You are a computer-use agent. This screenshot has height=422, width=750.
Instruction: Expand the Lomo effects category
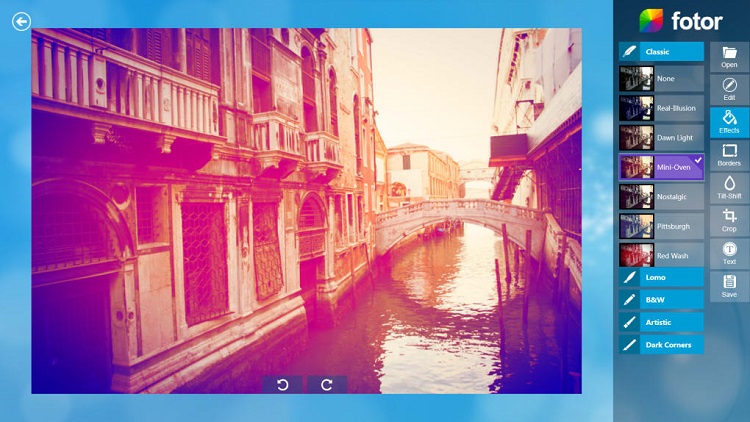point(661,275)
